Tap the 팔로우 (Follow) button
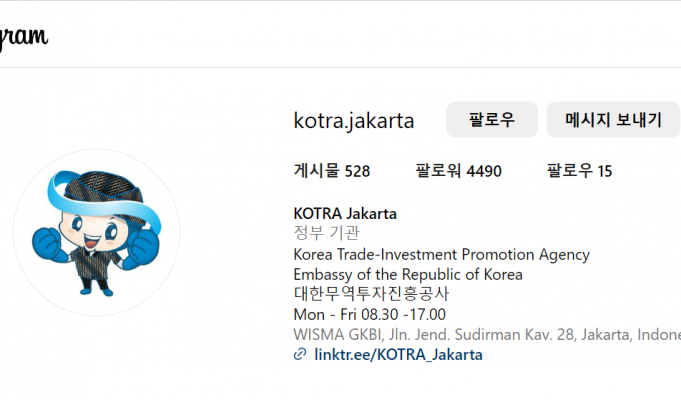The image size is (681, 400). coord(491,120)
